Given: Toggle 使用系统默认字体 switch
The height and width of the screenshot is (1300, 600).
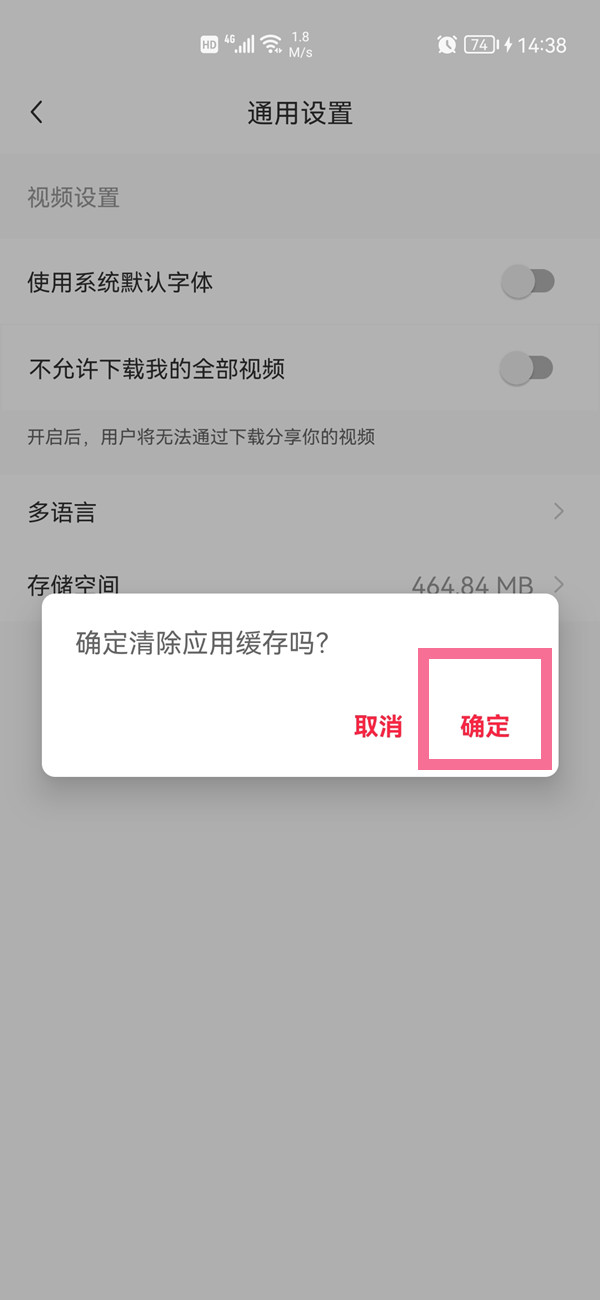Looking at the screenshot, I should pyautogui.click(x=527, y=282).
